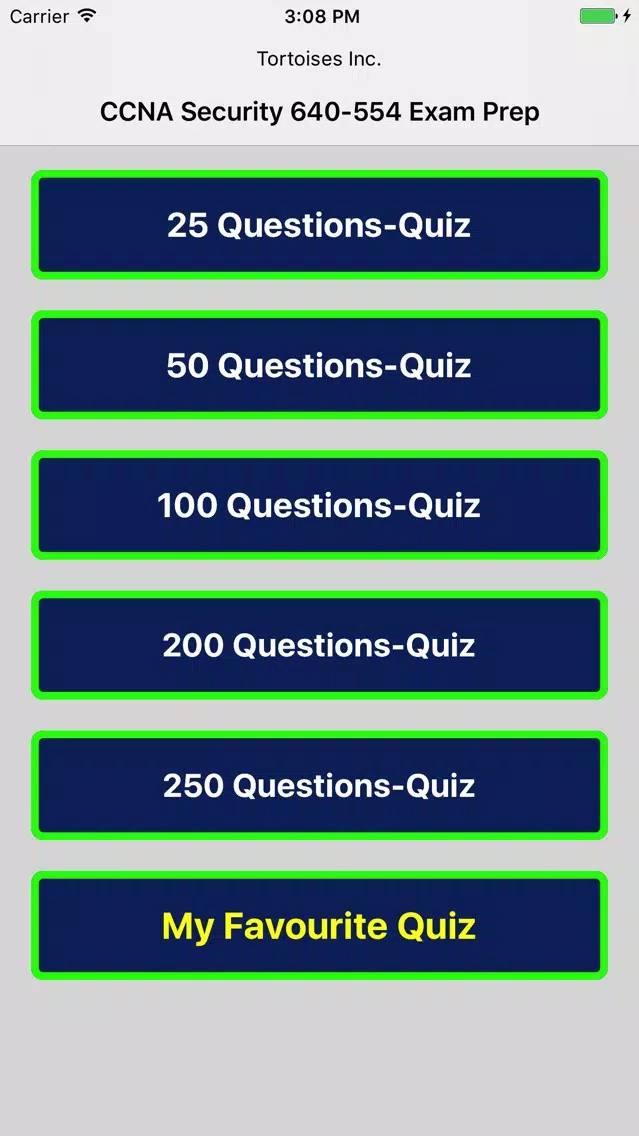Screen dimensions: 639x1136
Task: Begin the 100 Questions-Quiz
Action: coord(320,505)
